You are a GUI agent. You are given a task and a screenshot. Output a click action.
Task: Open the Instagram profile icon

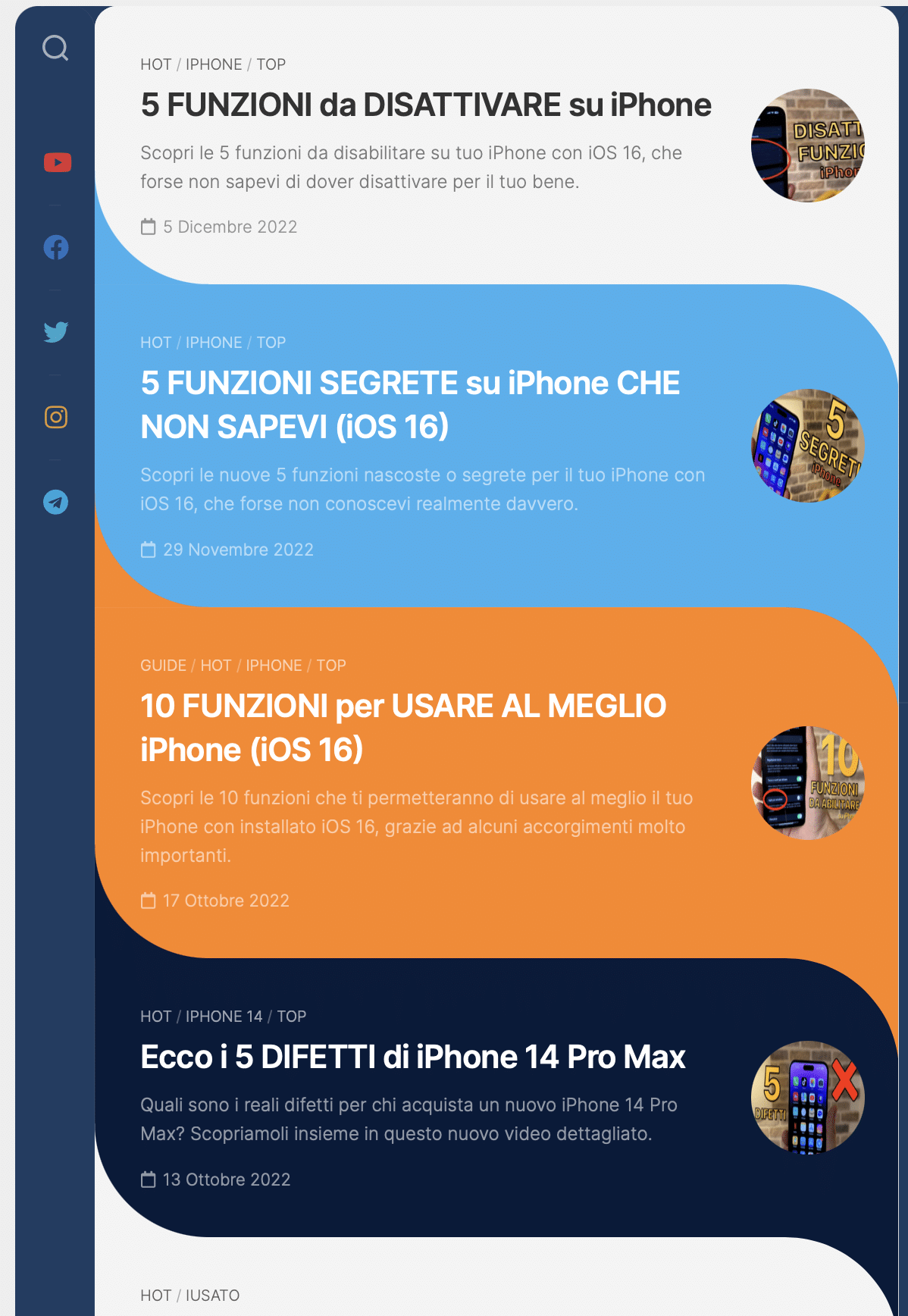(x=56, y=417)
